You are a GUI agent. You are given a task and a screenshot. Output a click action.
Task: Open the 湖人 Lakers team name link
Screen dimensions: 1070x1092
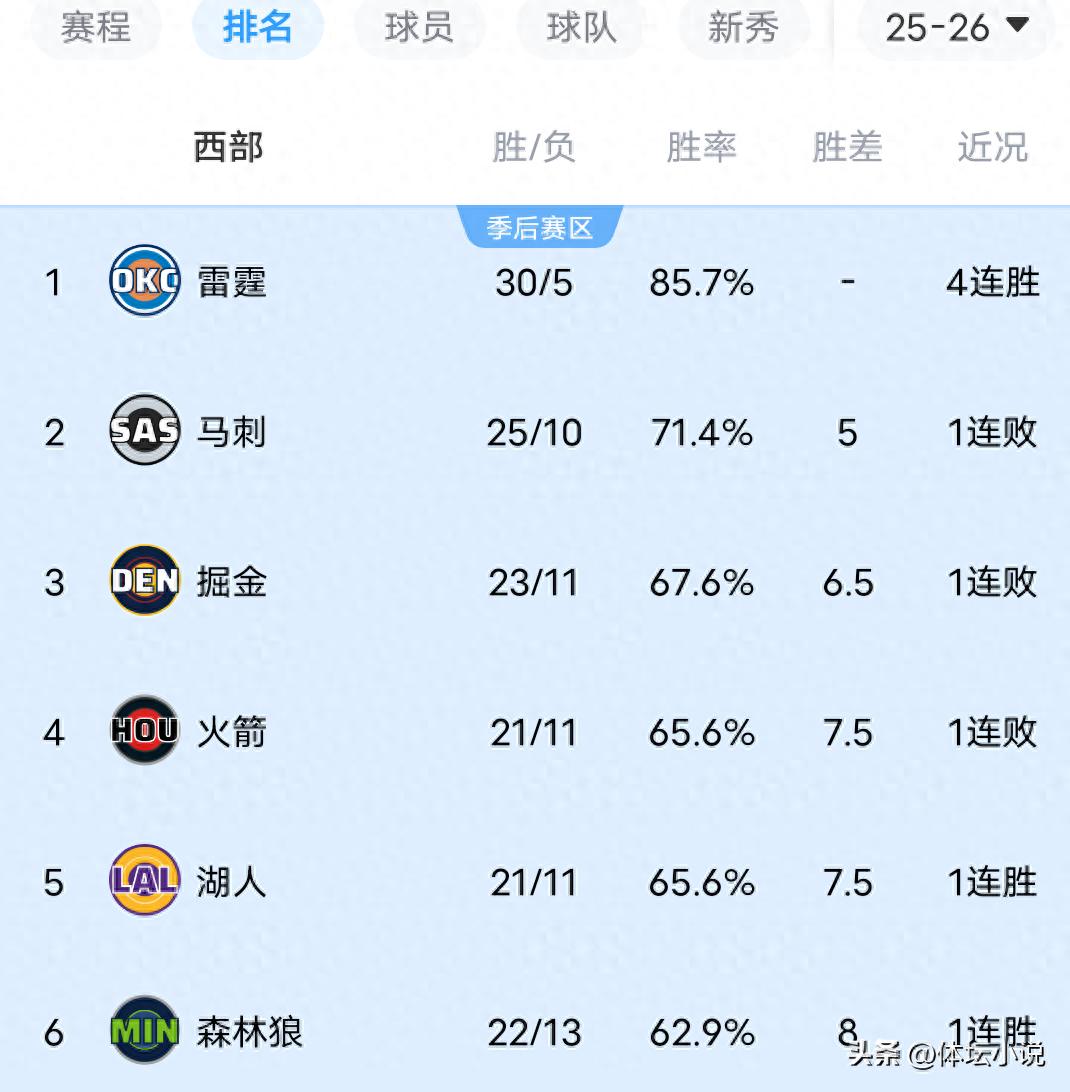[x=232, y=883]
